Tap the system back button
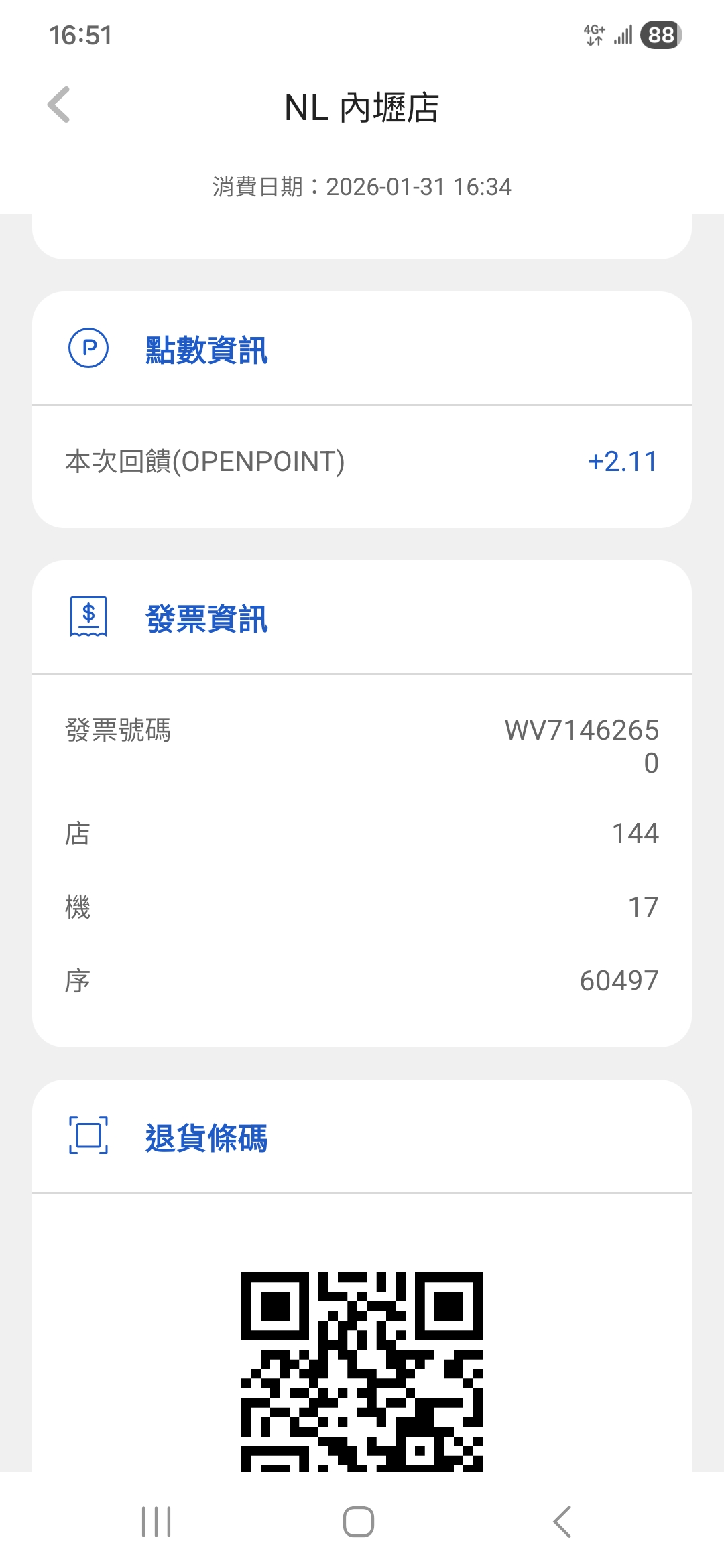724x1568 pixels. [562, 1521]
